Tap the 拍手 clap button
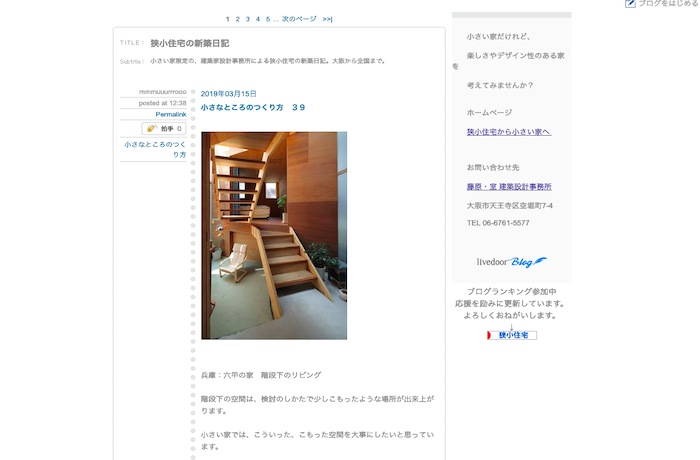This screenshot has height=460, width=700. 164,129
